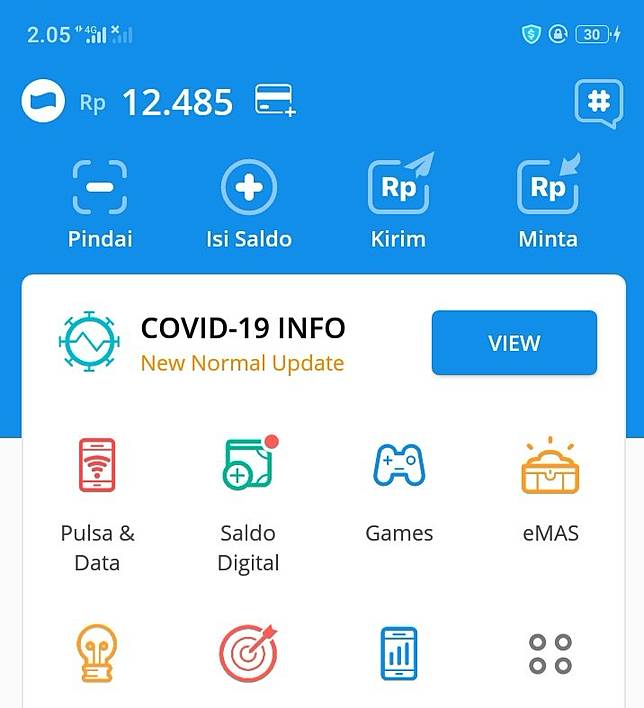This screenshot has width=644, height=708.
Task: Tap the add card icon beside balance
Action: point(275,101)
